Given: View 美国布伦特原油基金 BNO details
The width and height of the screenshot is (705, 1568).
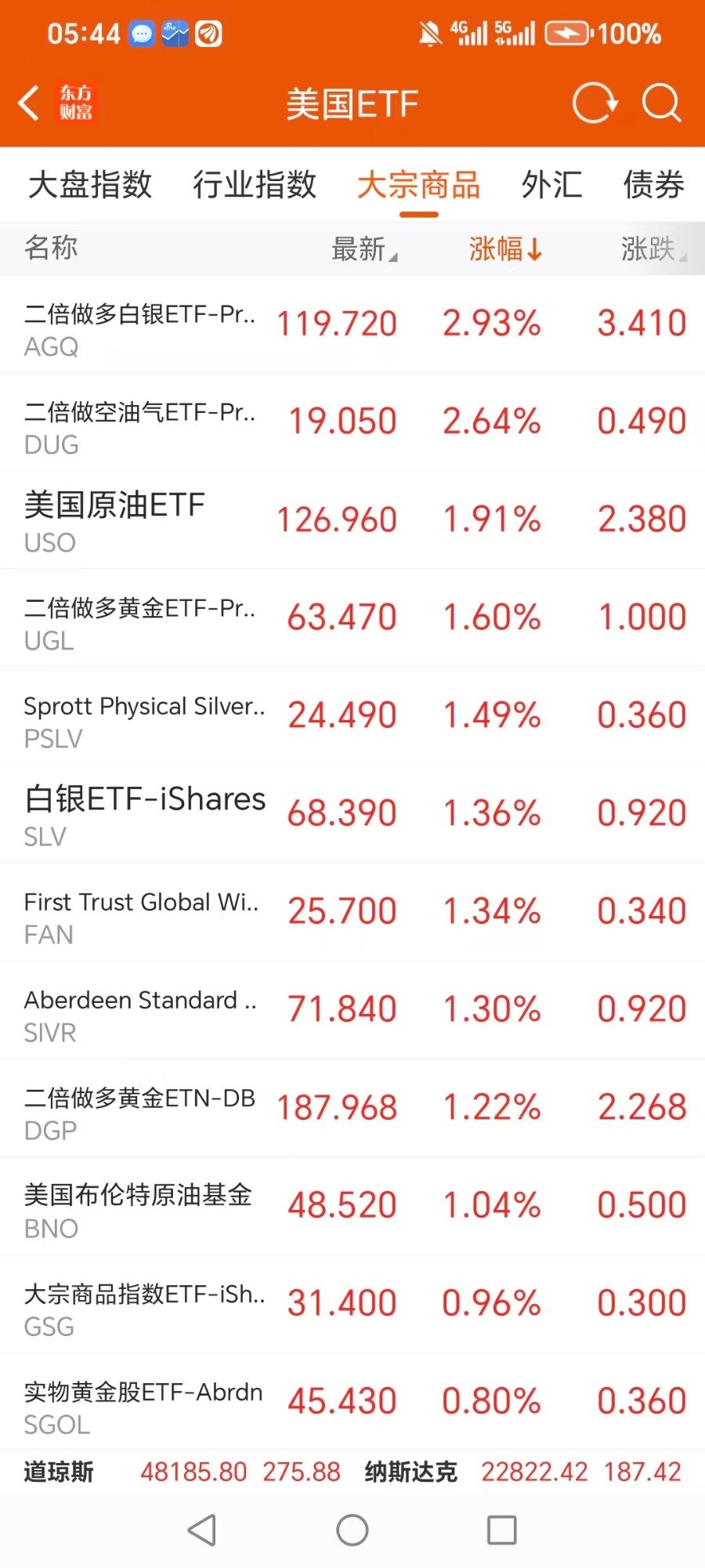Looking at the screenshot, I should (x=352, y=1207).
